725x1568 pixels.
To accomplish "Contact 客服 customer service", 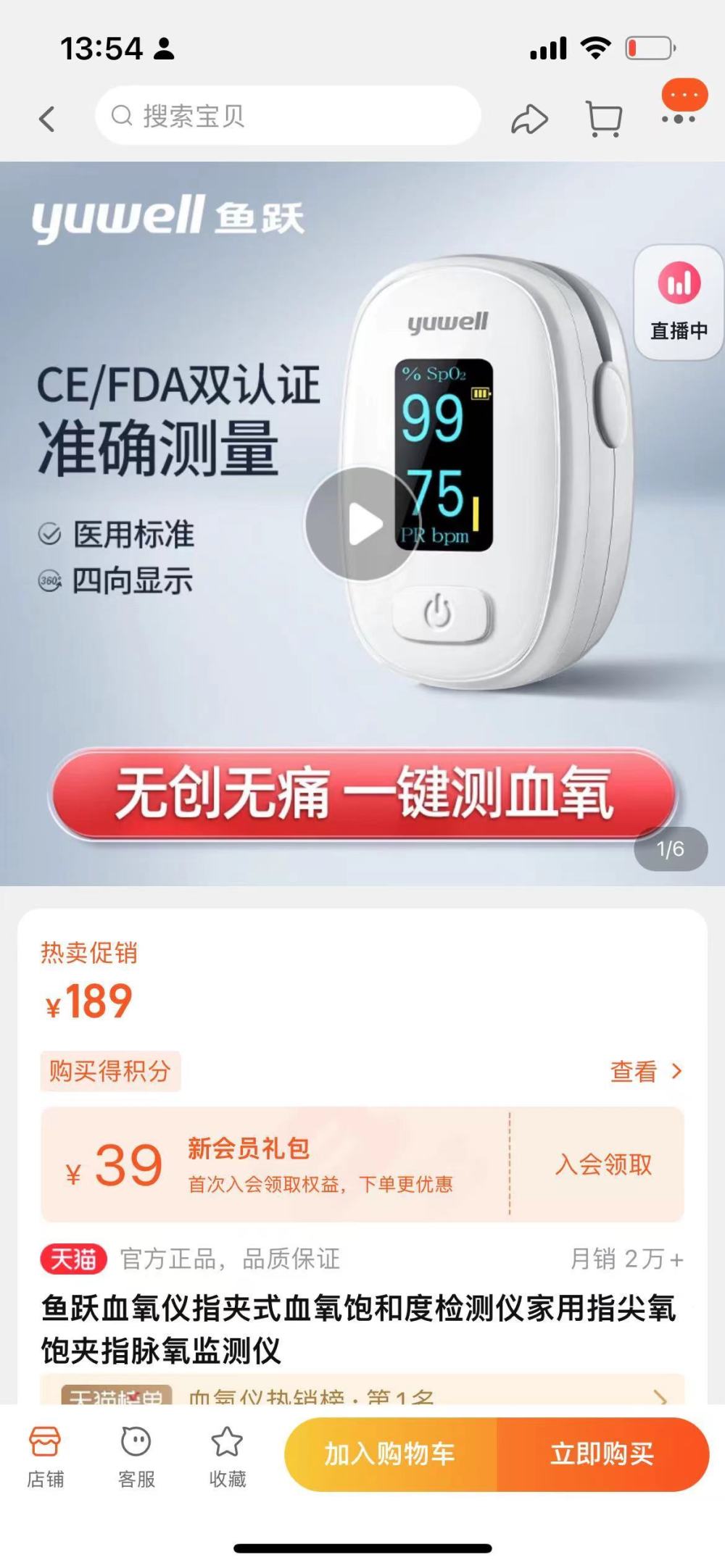I will pos(136,1456).
